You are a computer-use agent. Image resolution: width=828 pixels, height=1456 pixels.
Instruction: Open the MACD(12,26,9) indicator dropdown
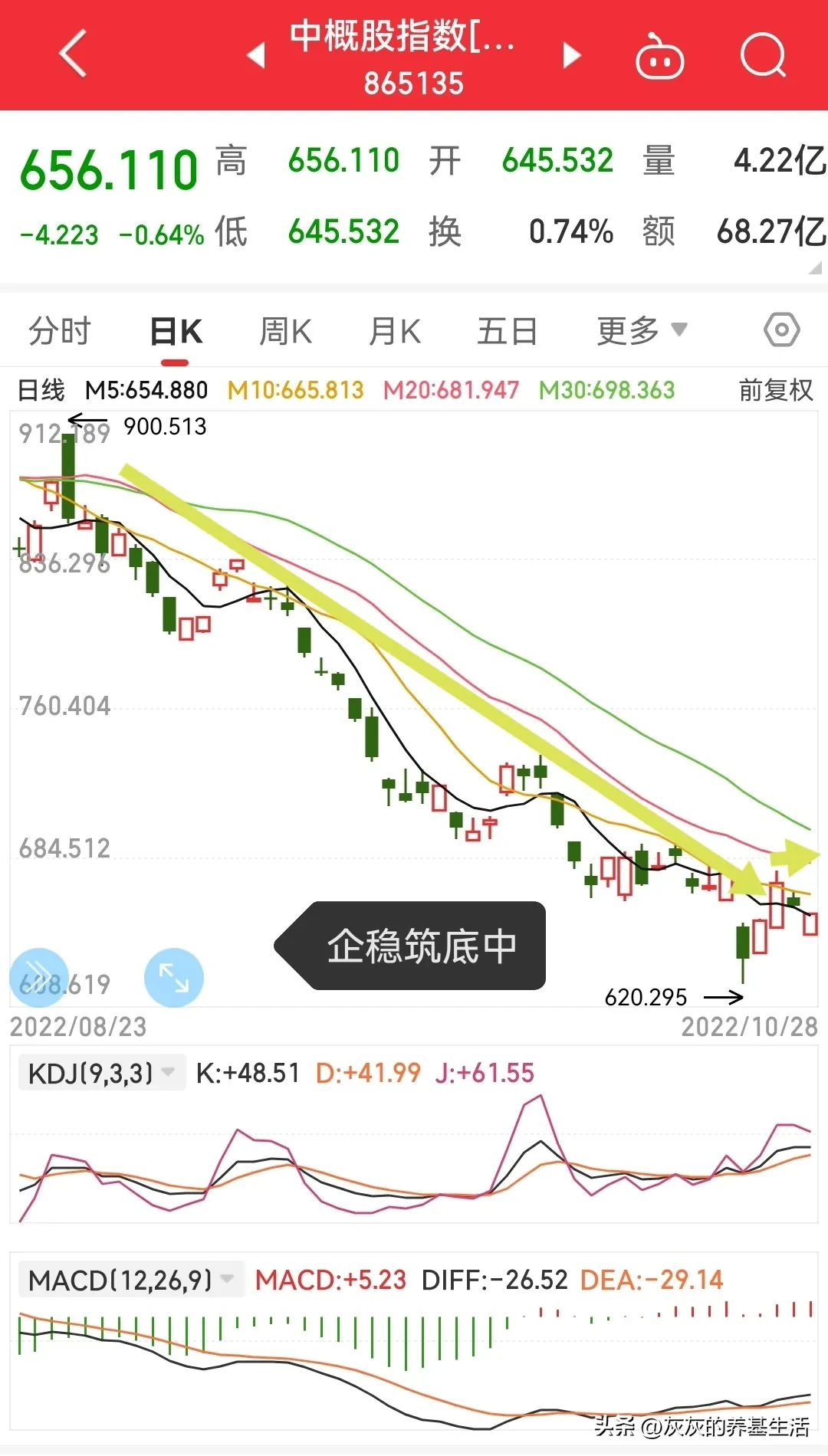(x=130, y=1280)
